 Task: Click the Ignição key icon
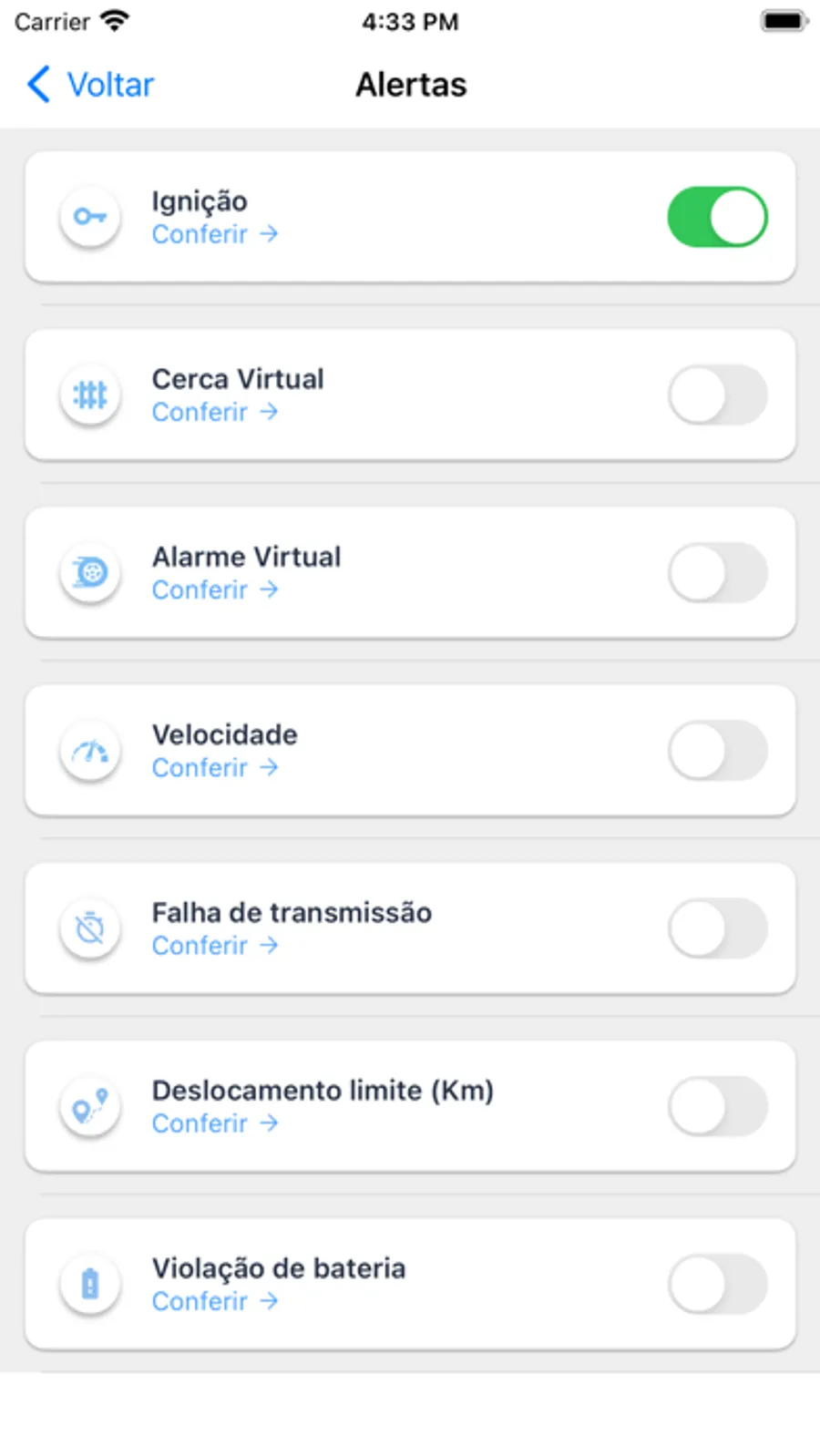click(x=89, y=217)
